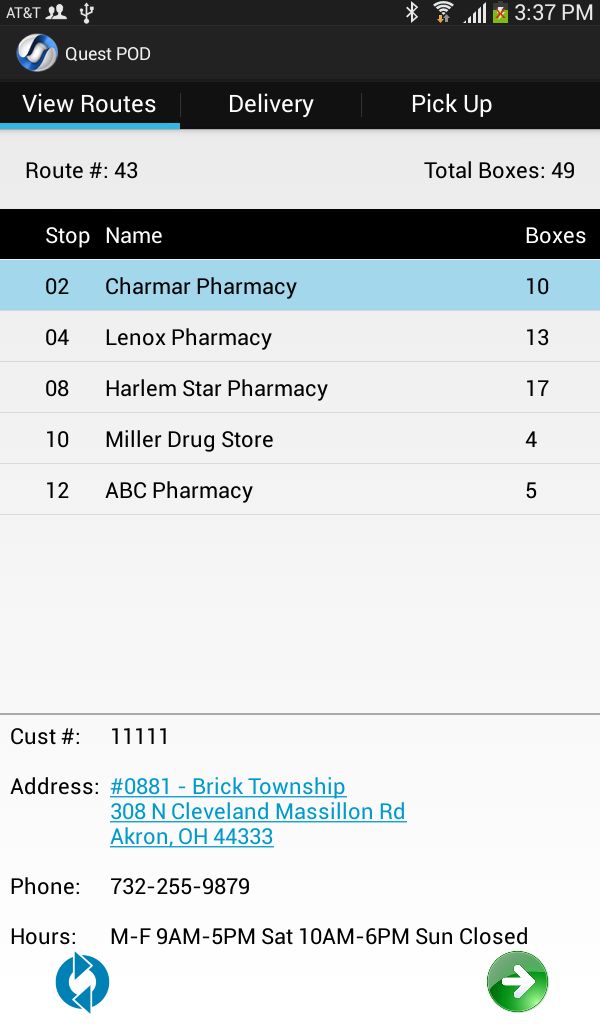This screenshot has width=600, height=1024.
Task: Switch to the Delivery tab
Action: point(271,104)
